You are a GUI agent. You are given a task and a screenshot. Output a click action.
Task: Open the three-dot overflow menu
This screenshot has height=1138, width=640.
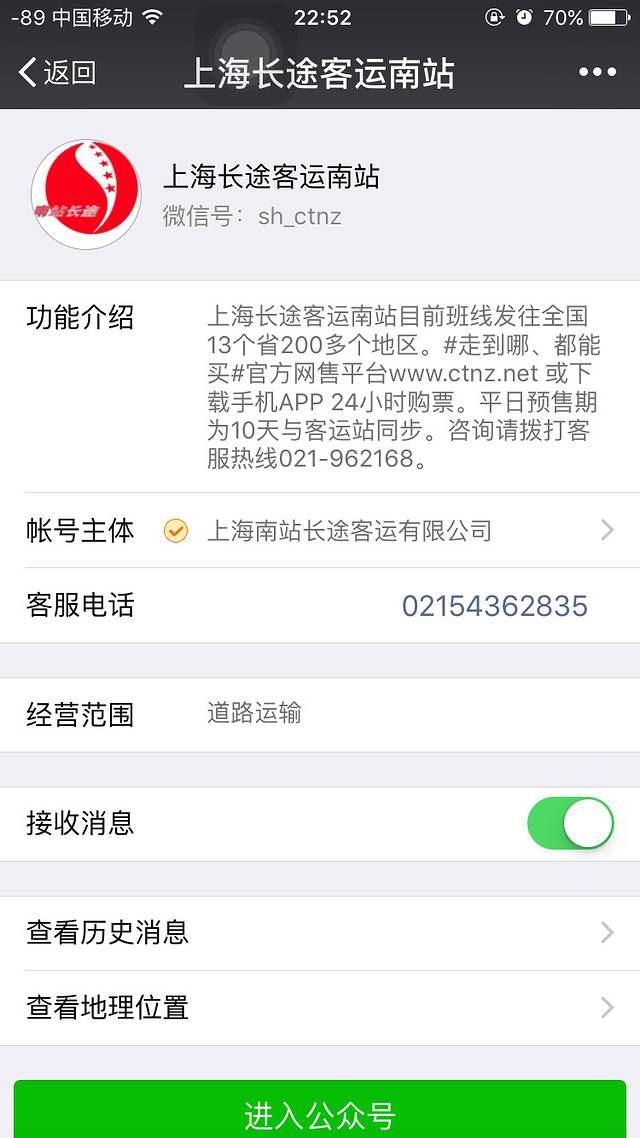(x=597, y=72)
